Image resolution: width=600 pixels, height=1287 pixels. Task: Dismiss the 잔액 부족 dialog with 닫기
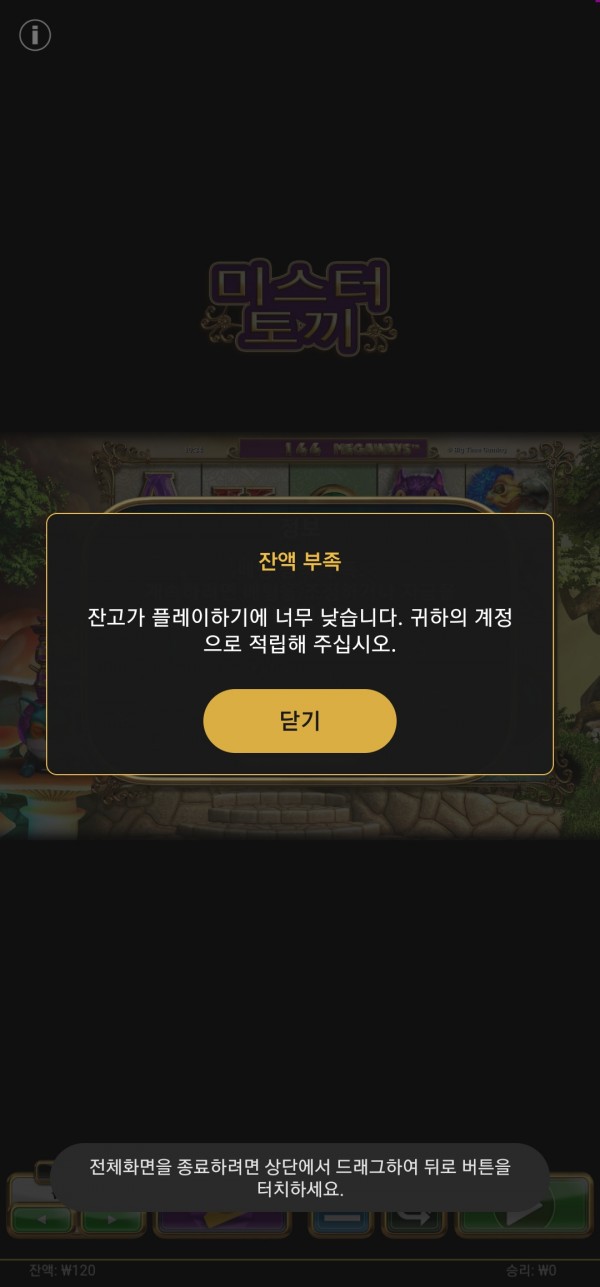[x=300, y=721]
